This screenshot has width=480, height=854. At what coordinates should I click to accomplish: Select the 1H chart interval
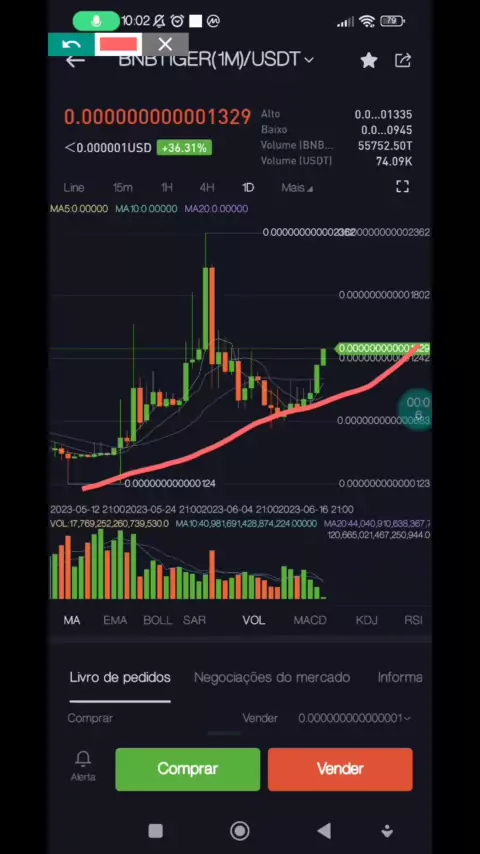pos(166,187)
